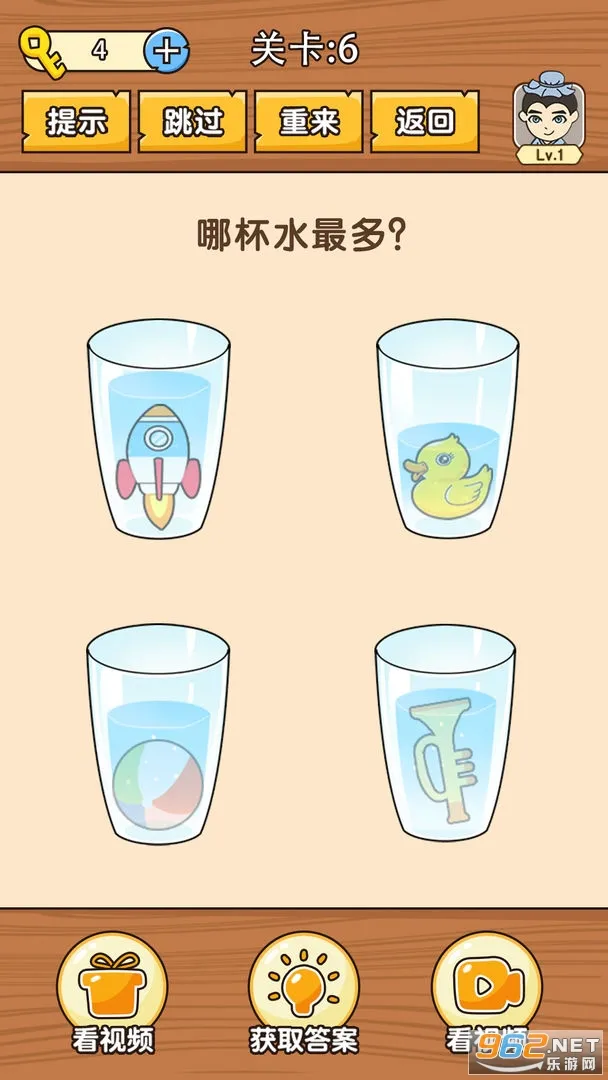Tap the plus icon to add keys
The height and width of the screenshot is (1080, 608).
coord(167,51)
